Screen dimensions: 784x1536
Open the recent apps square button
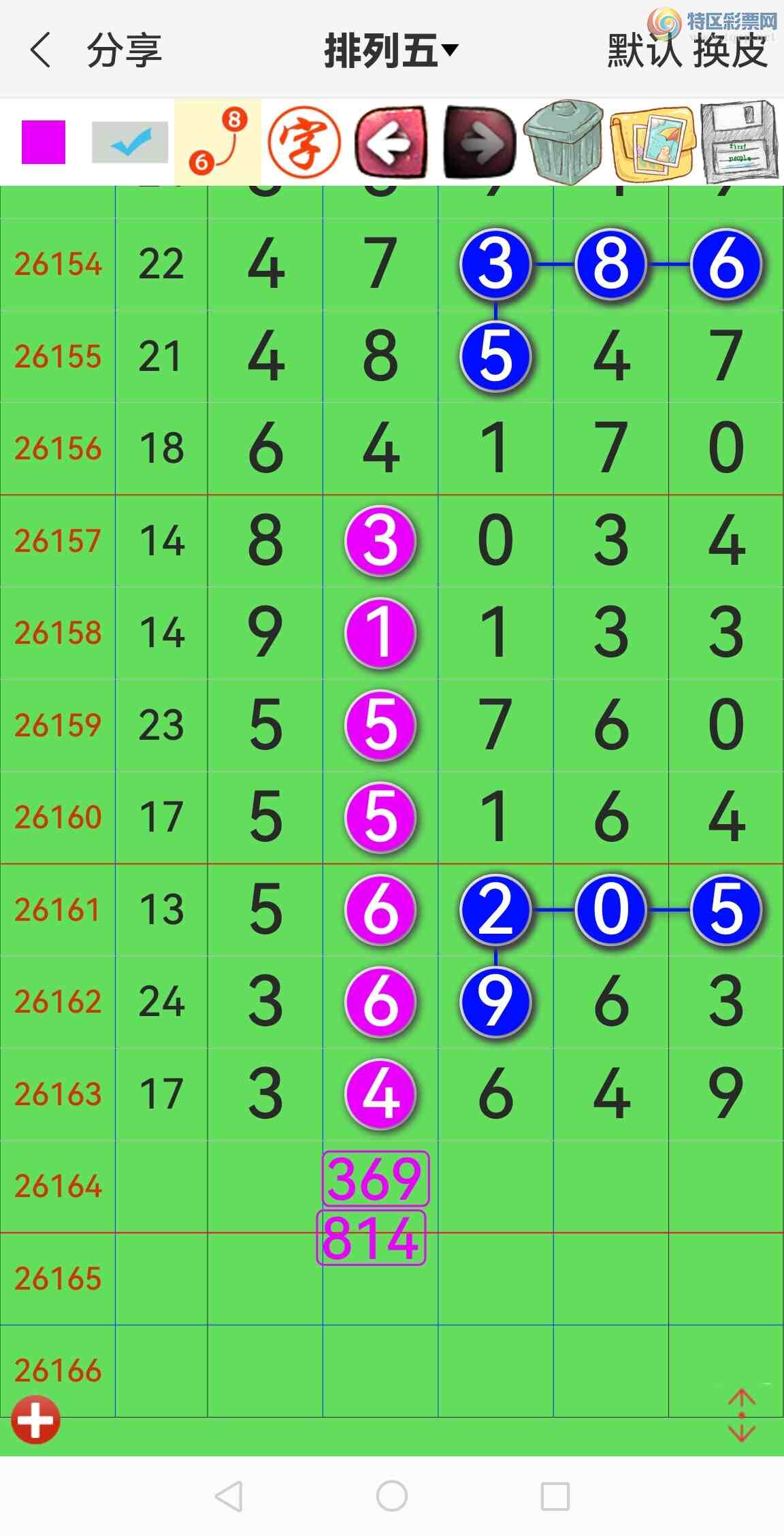tap(555, 1496)
